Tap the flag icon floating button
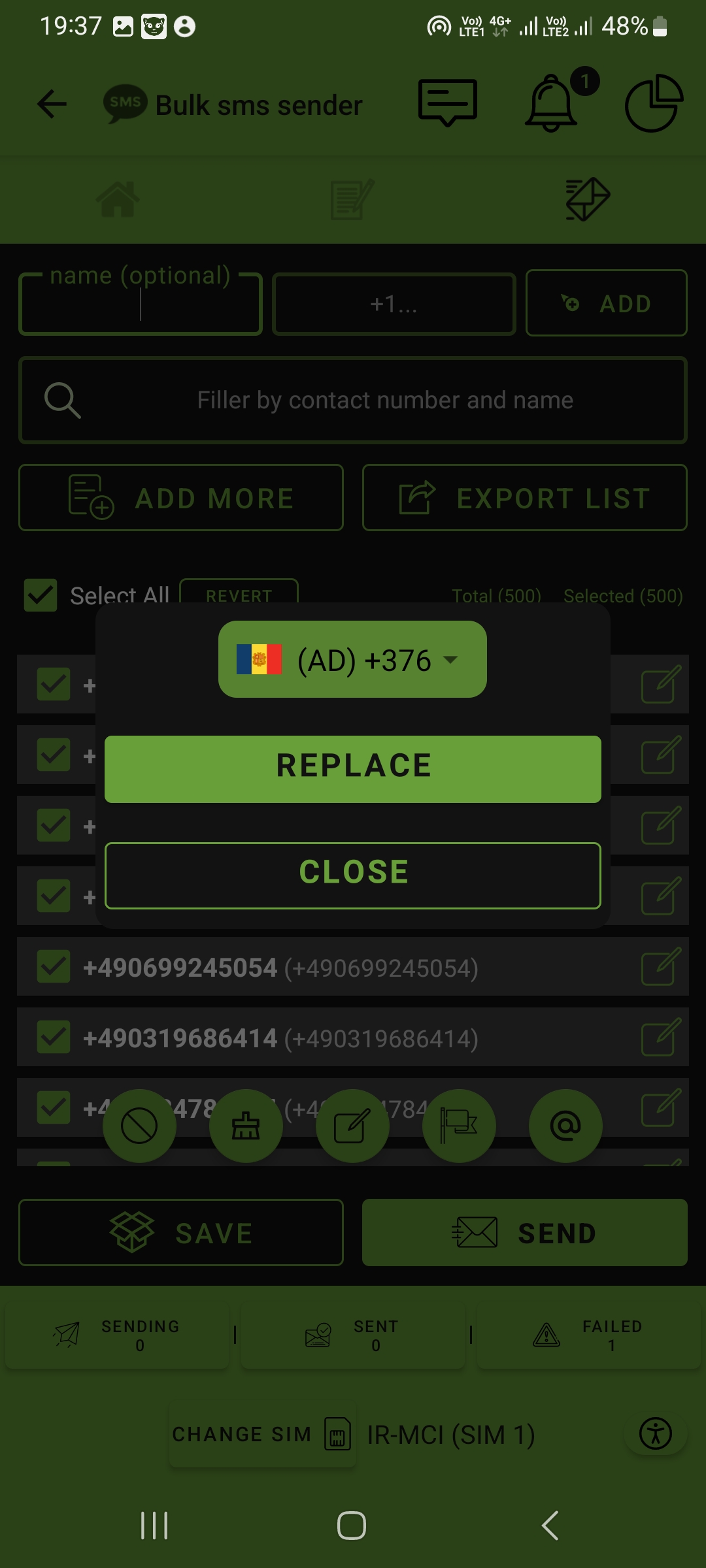 [x=459, y=1126]
